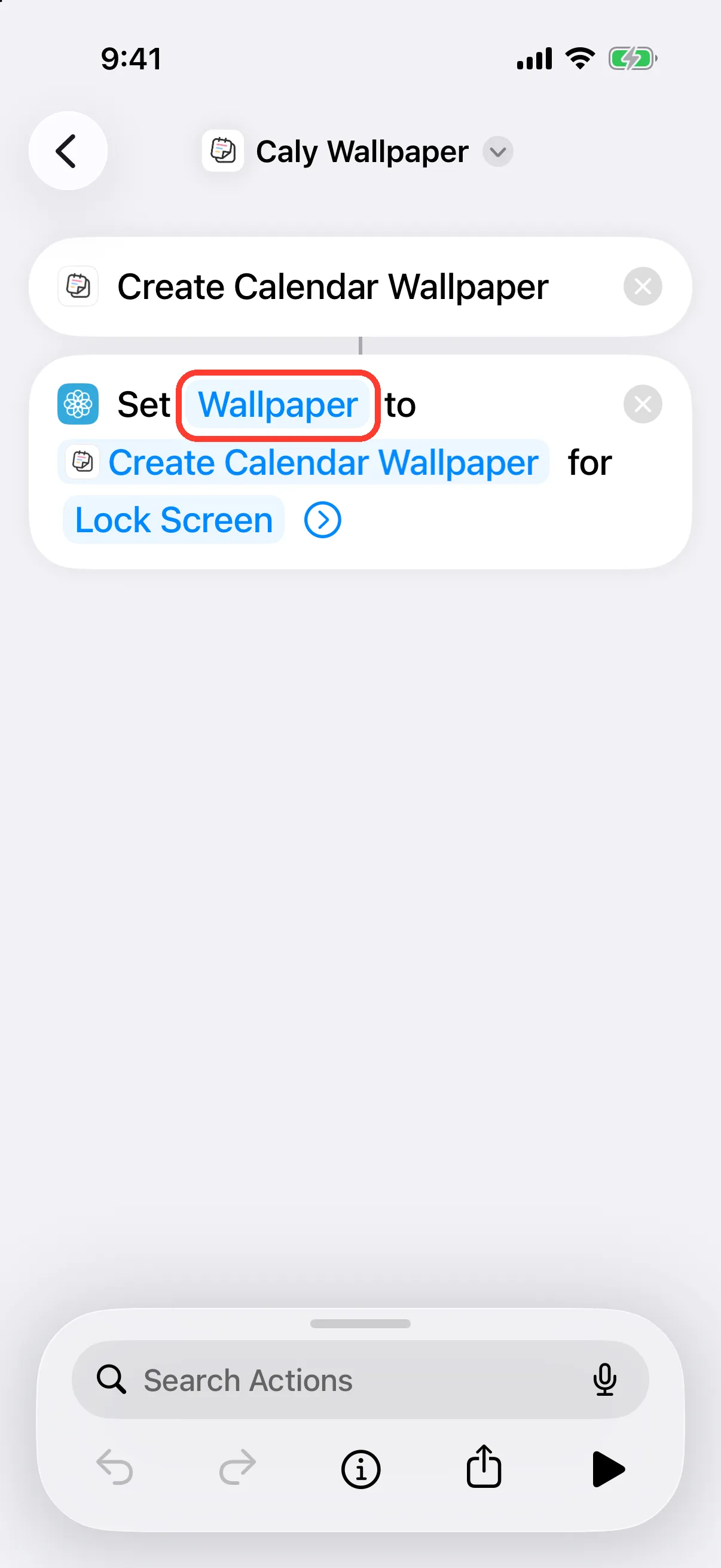The image size is (721, 1568).
Task: Open the Search Actions field
Action: (360, 1380)
